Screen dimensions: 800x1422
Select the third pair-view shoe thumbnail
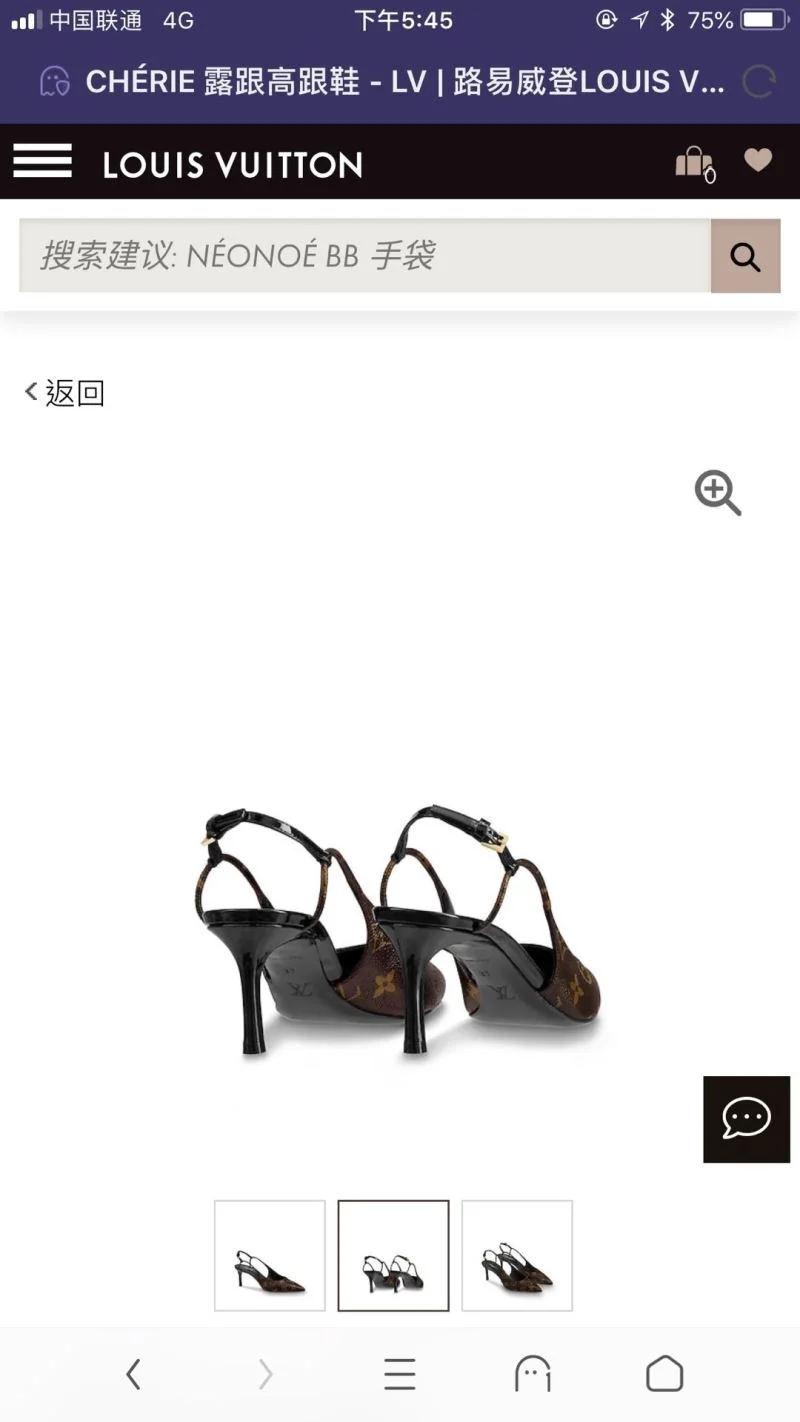pyautogui.click(x=517, y=1256)
